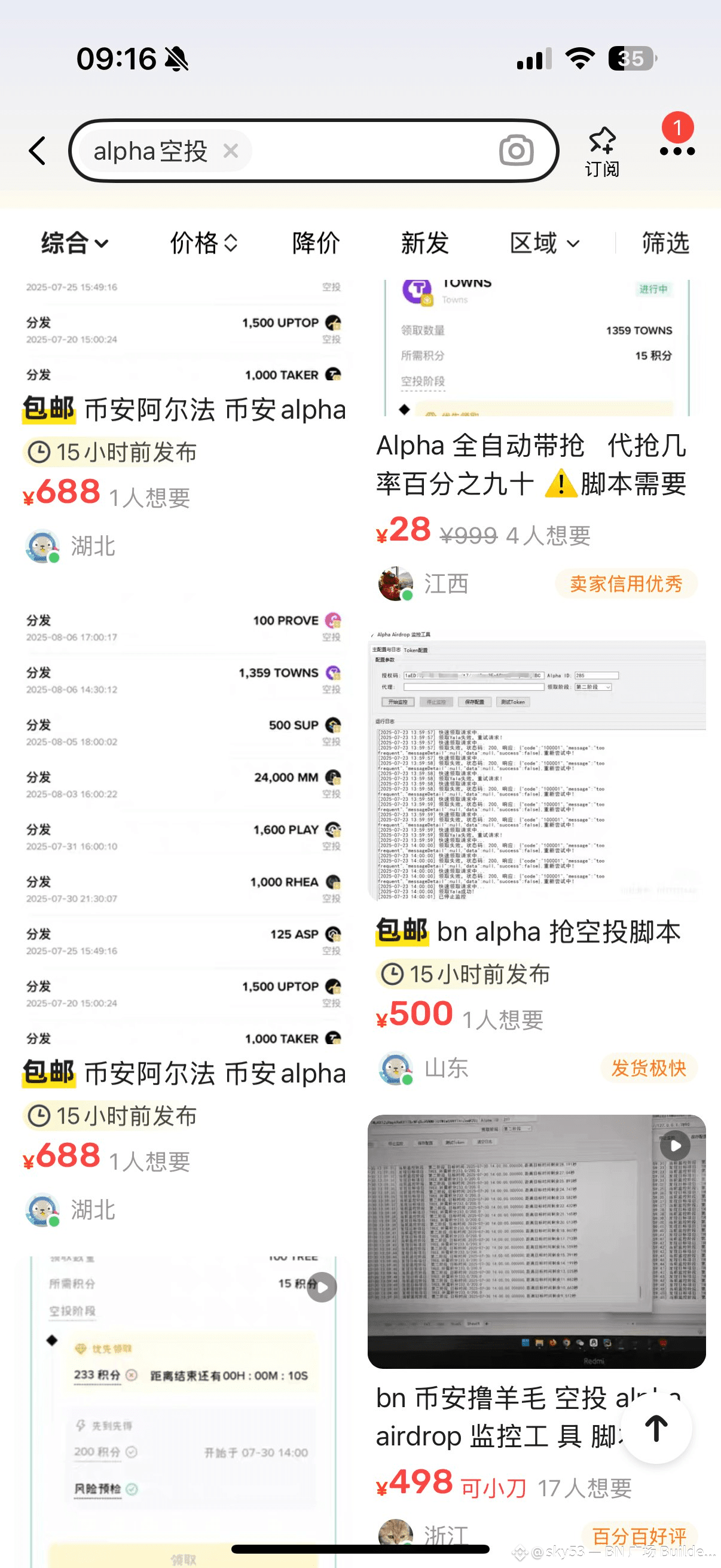Screen dimensions: 721x1568
Task: Tap the scroll-to-top arrow button
Action: click(656, 1428)
